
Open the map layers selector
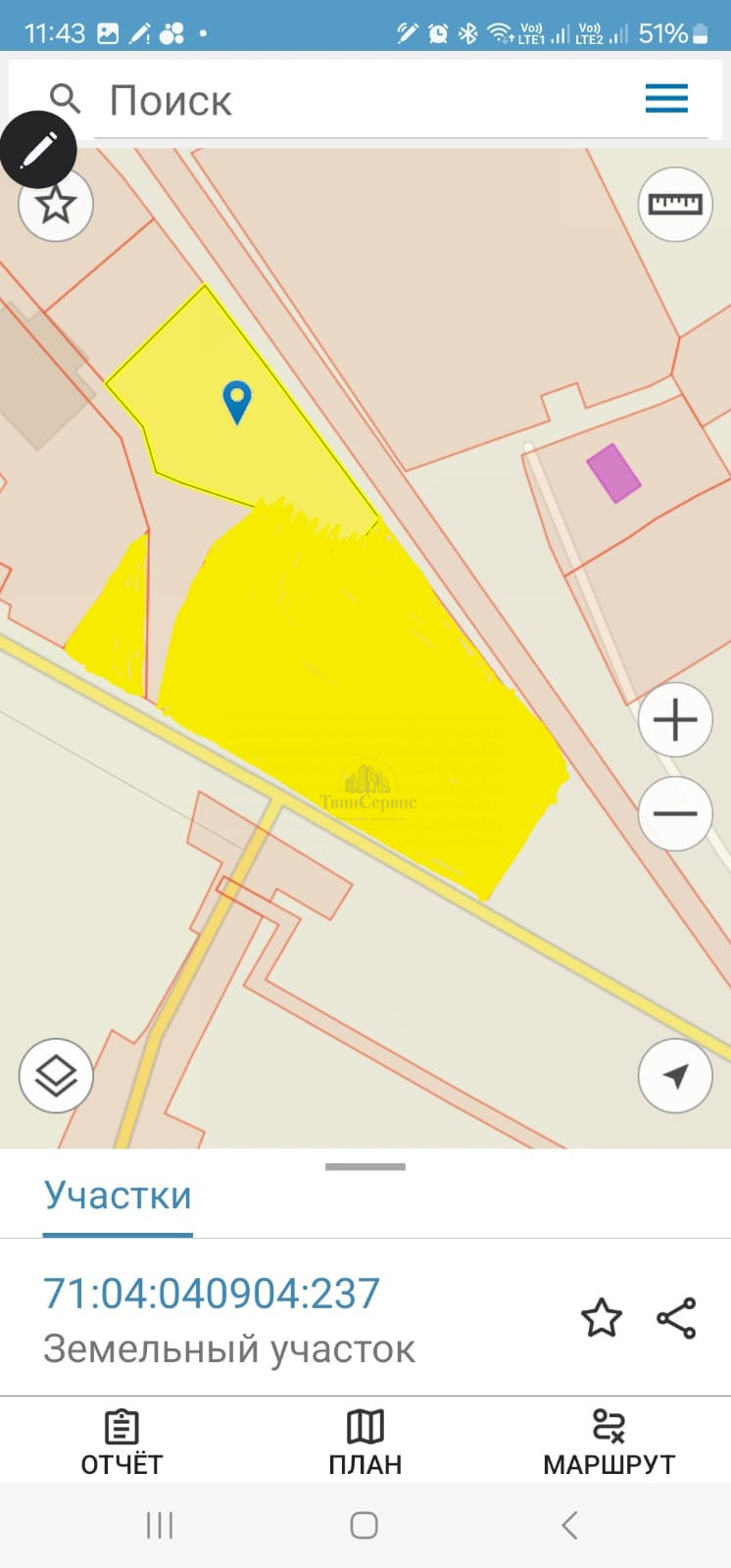[x=56, y=1076]
